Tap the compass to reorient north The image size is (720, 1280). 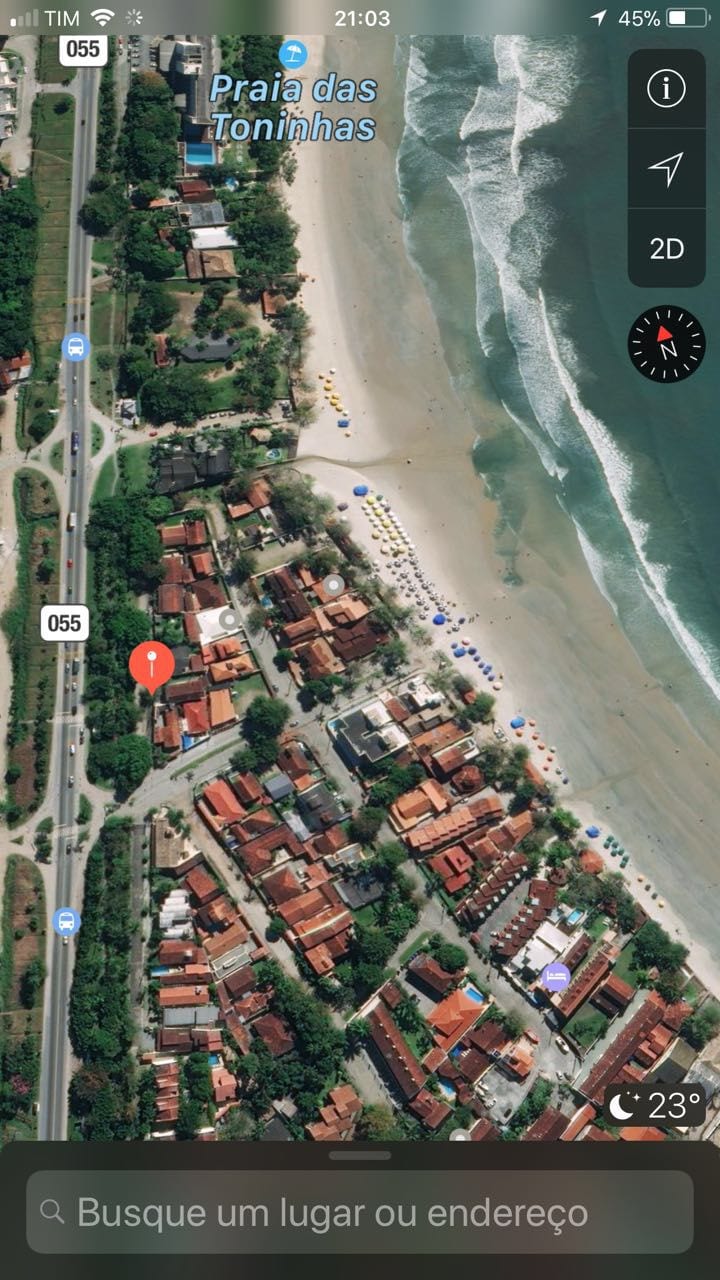pos(666,344)
